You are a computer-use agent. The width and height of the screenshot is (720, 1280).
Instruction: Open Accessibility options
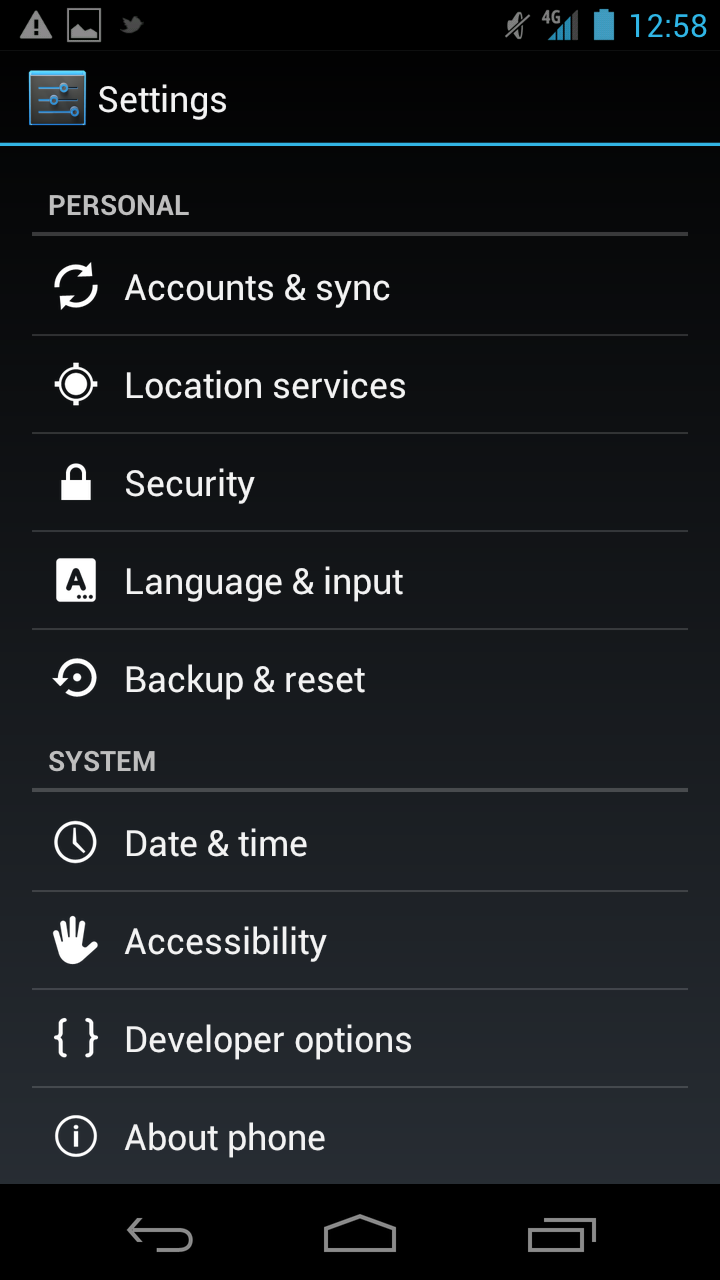click(360, 941)
